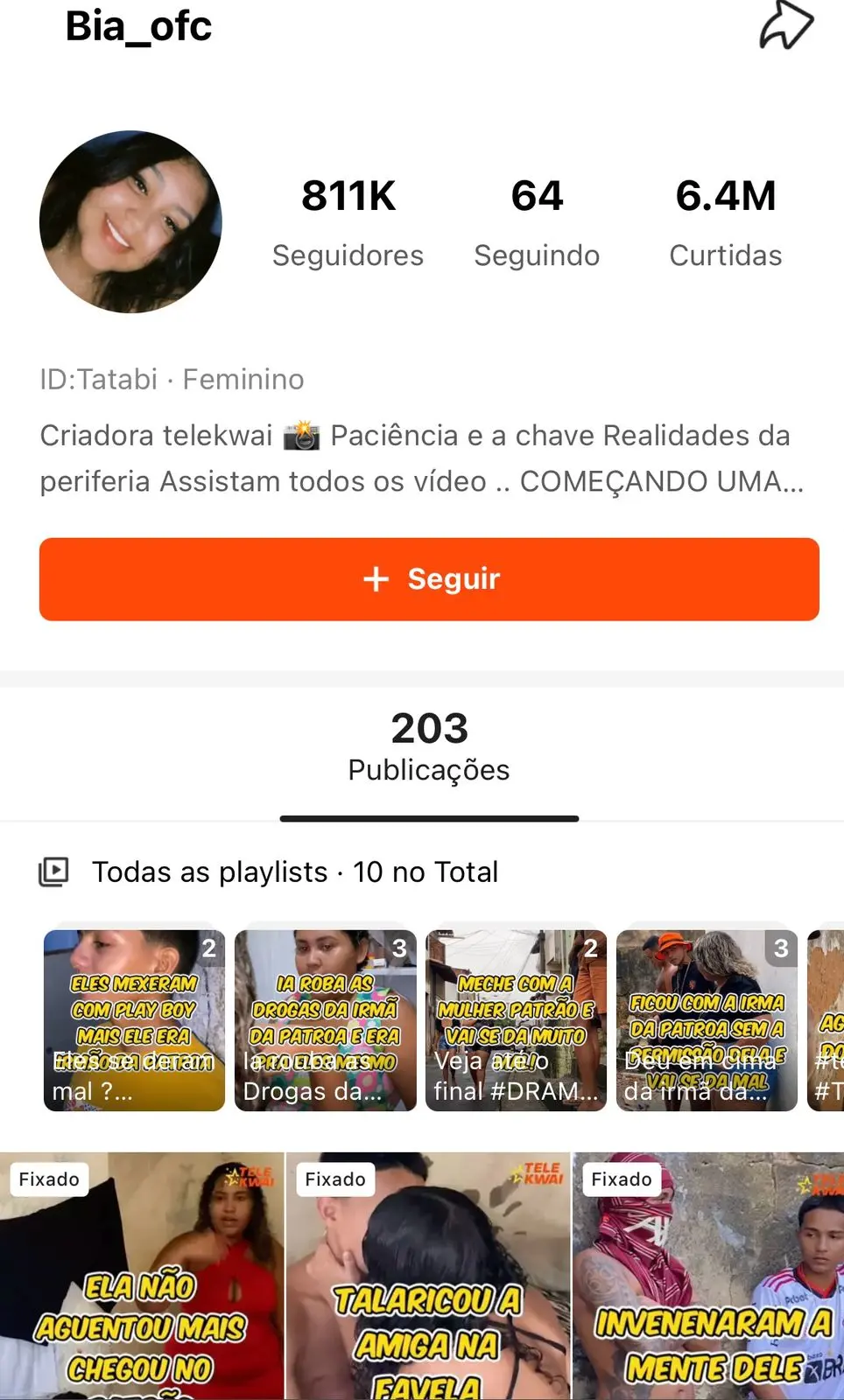Viewport: 844px width, 1400px height.
Task: Click the playlist count badge showing 2
Action: point(209,948)
